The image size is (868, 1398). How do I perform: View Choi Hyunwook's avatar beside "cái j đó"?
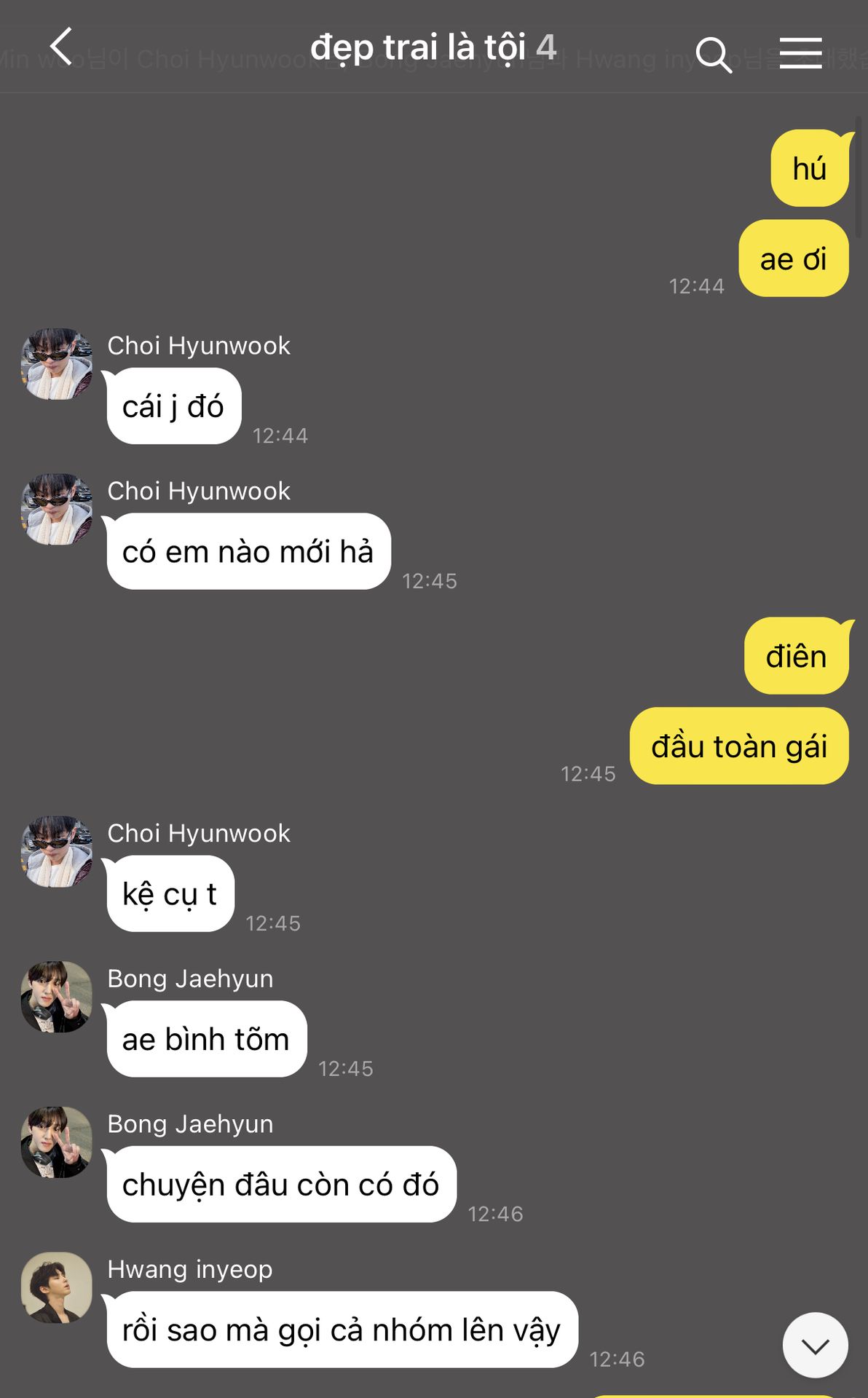[57, 363]
